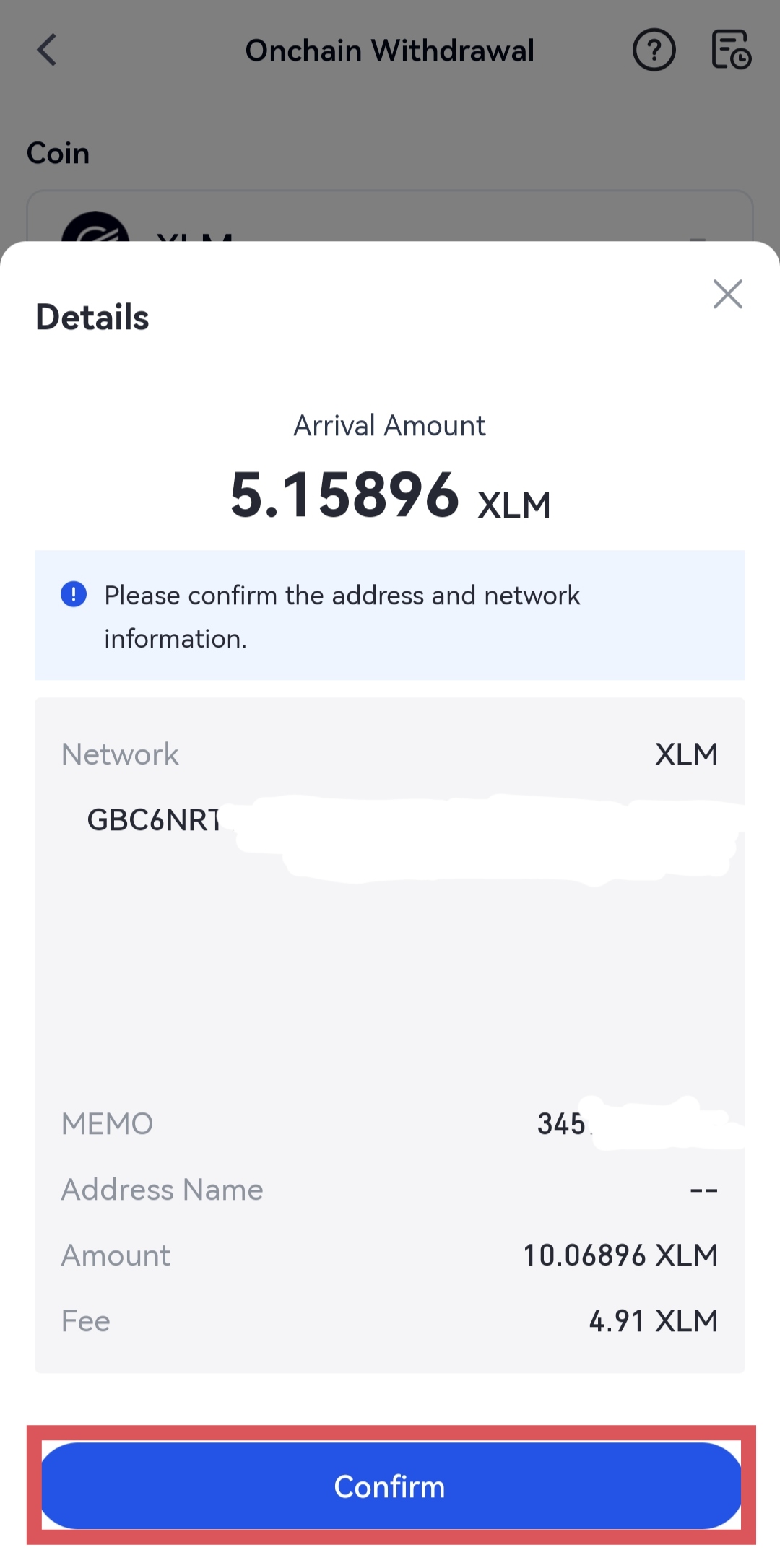
Task: Go back from Onchain Withdrawal
Action: point(48,51)
